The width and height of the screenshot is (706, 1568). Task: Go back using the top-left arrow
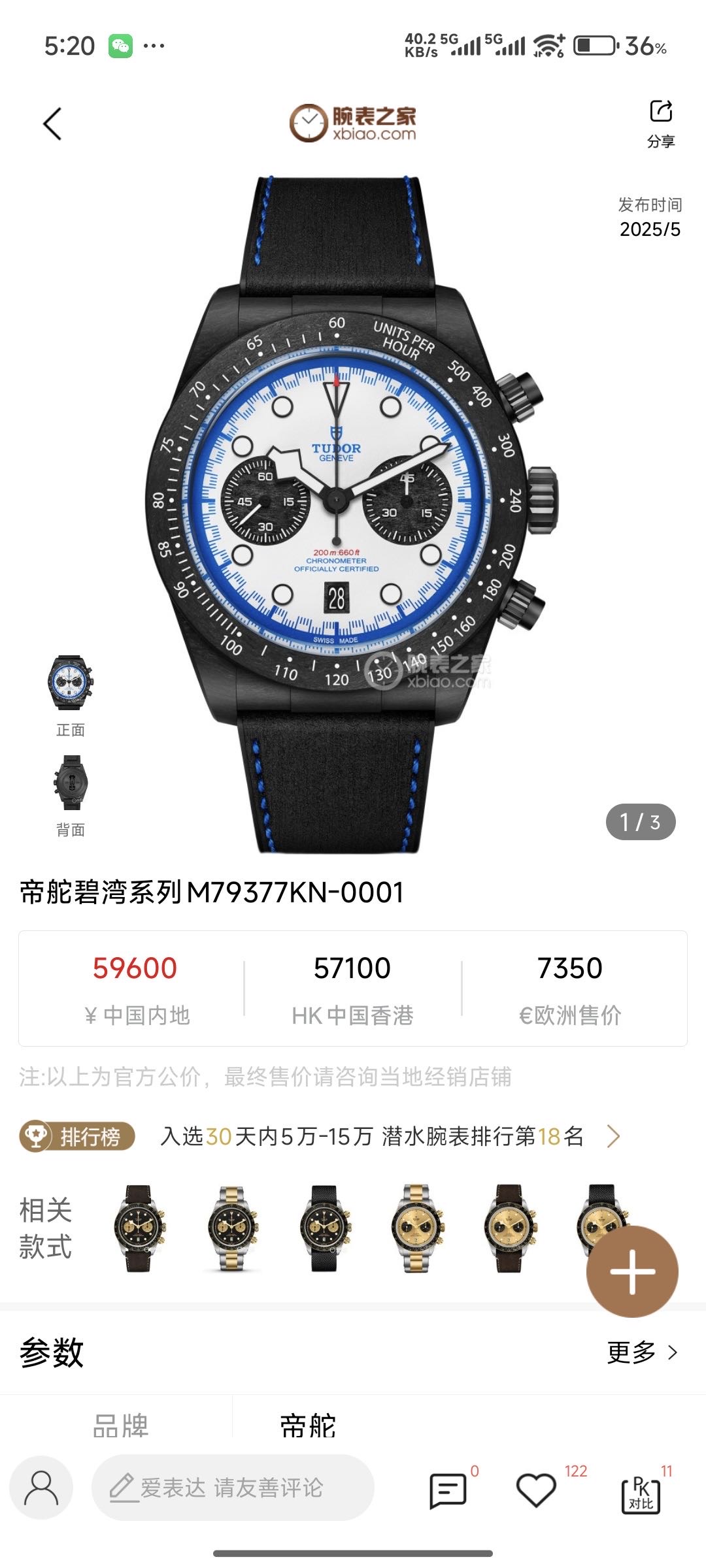(52, 123)
